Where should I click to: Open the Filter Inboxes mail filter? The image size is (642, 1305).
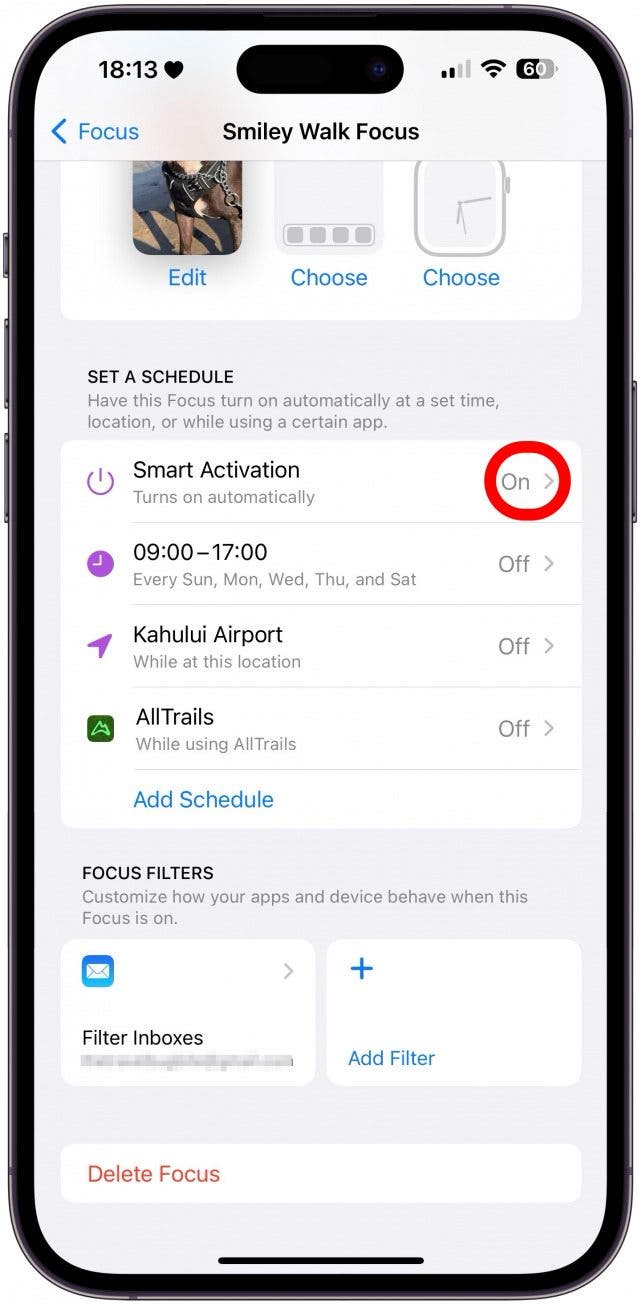coord(188,1012)
